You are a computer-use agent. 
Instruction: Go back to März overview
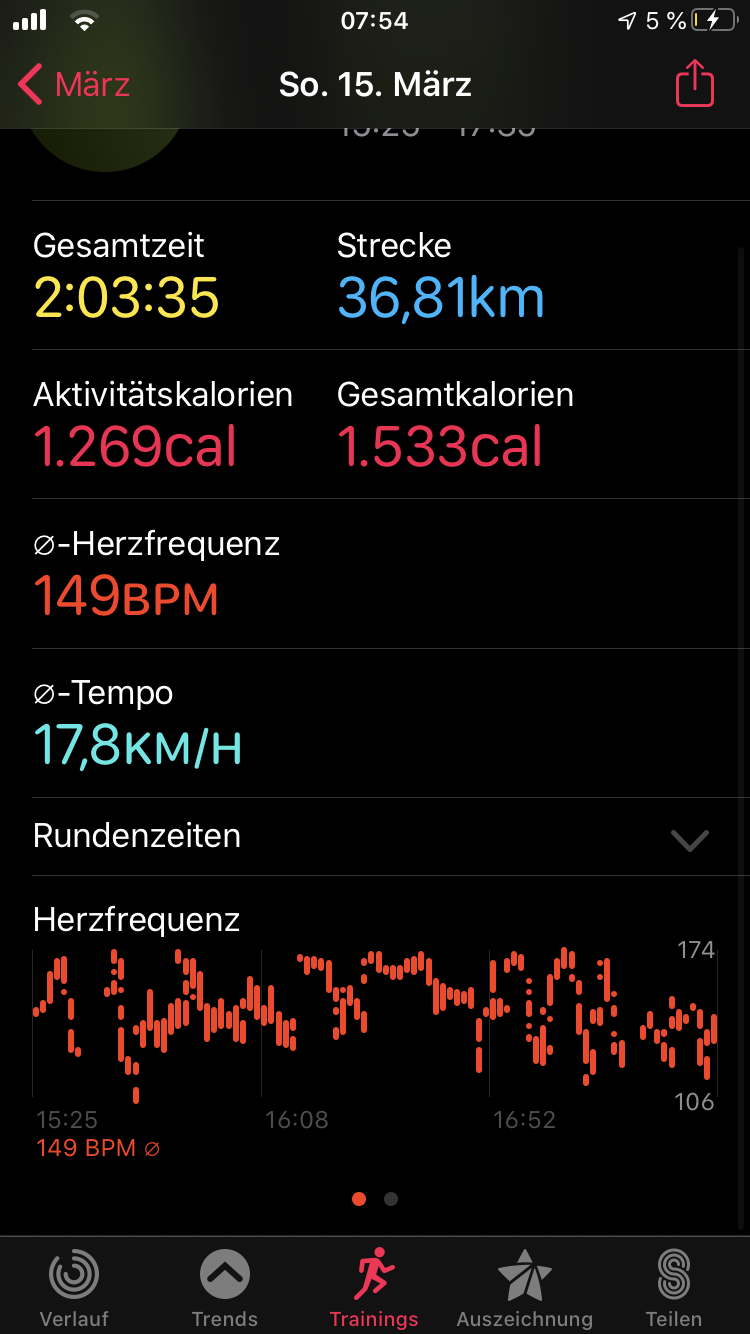tap(75, 85)
